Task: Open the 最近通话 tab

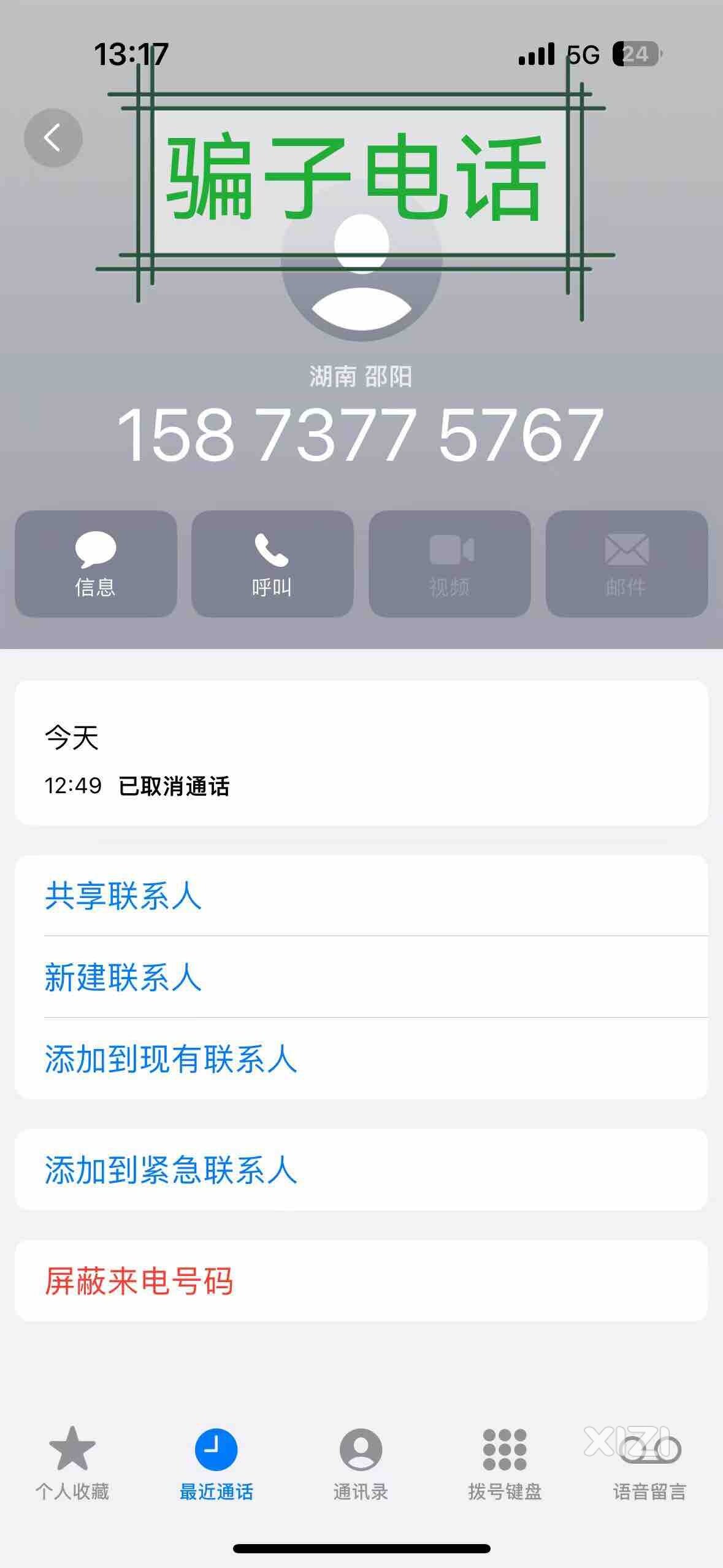Action: 216,1464
